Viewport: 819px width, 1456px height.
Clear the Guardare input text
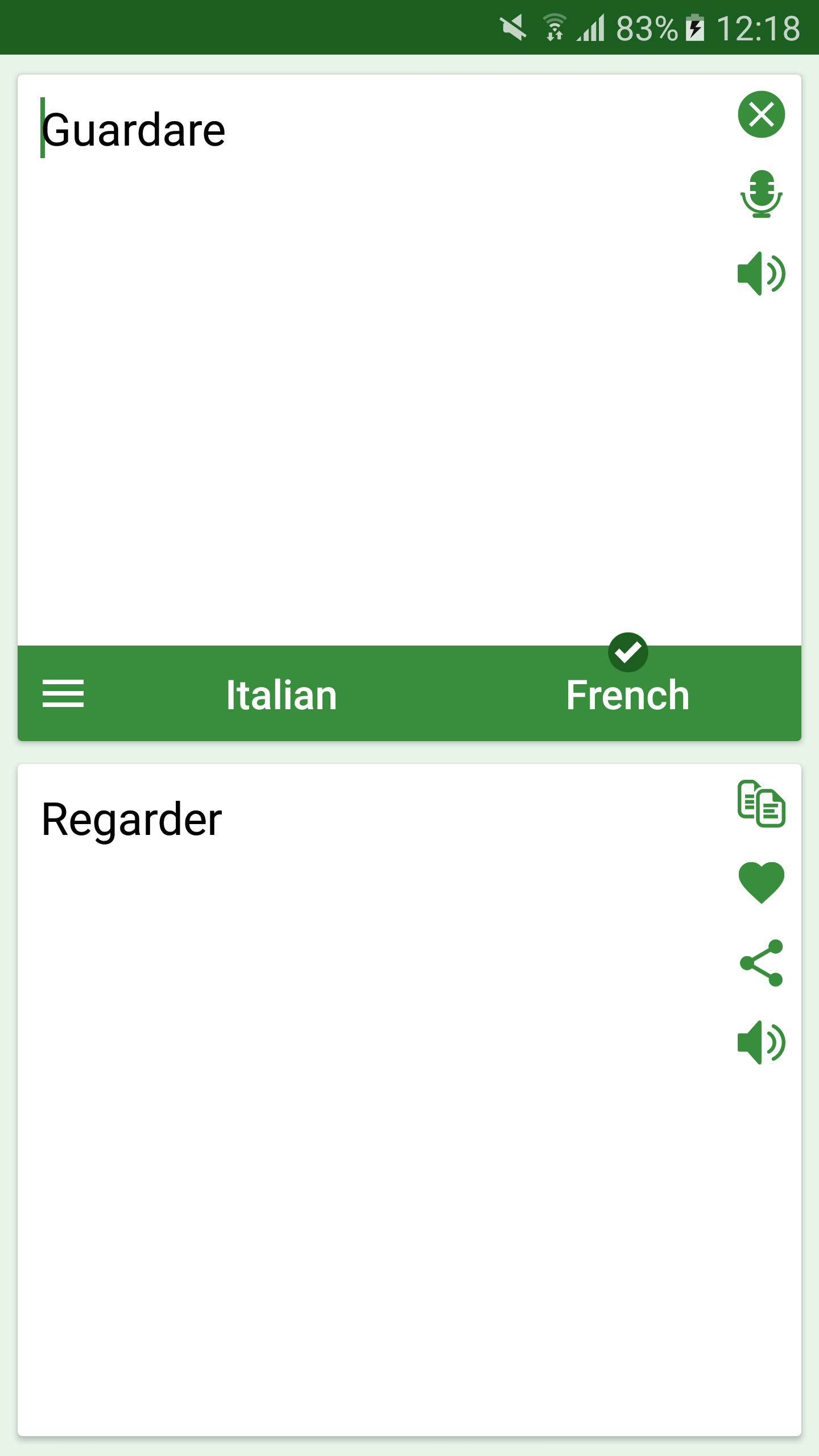coord(761,114)
